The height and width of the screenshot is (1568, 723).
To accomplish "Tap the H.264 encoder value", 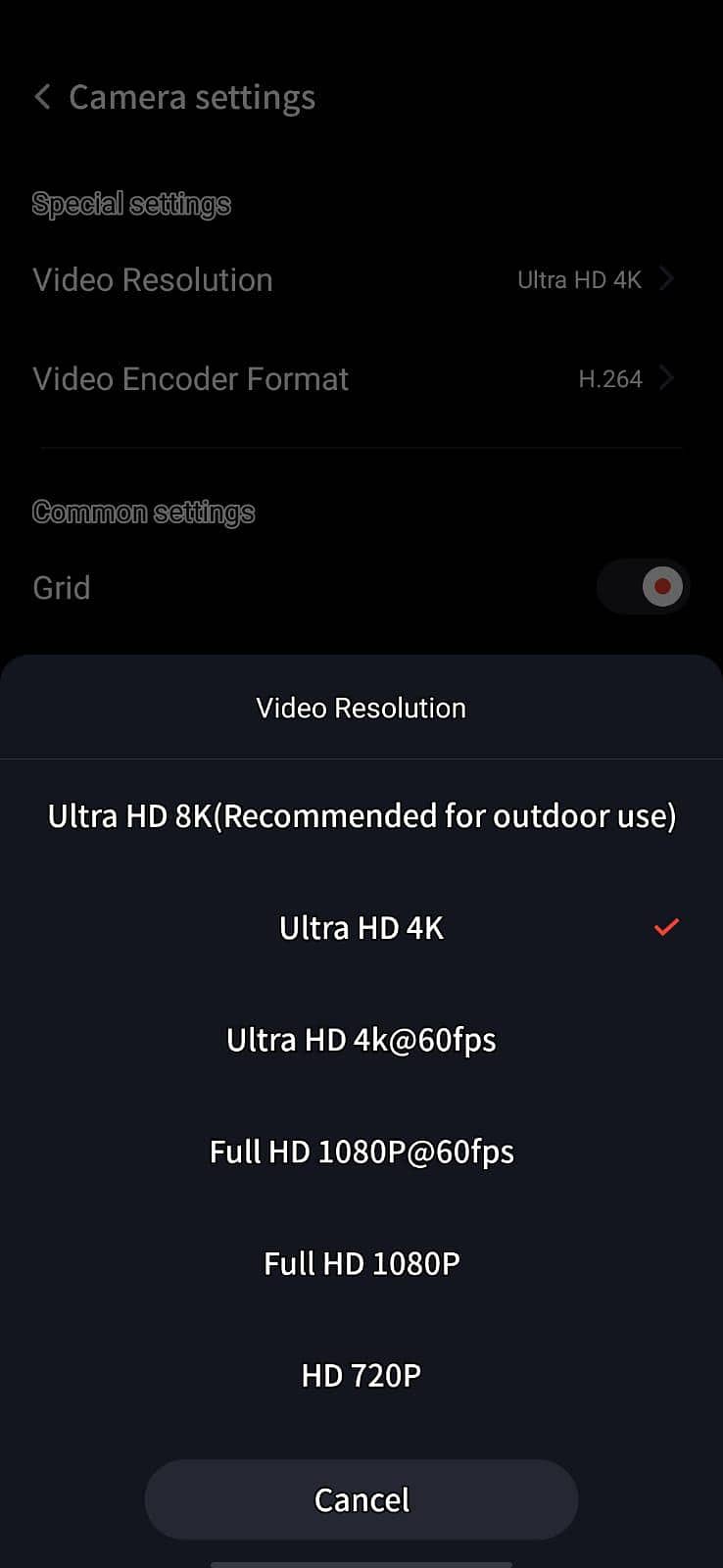I will point(610,378).
